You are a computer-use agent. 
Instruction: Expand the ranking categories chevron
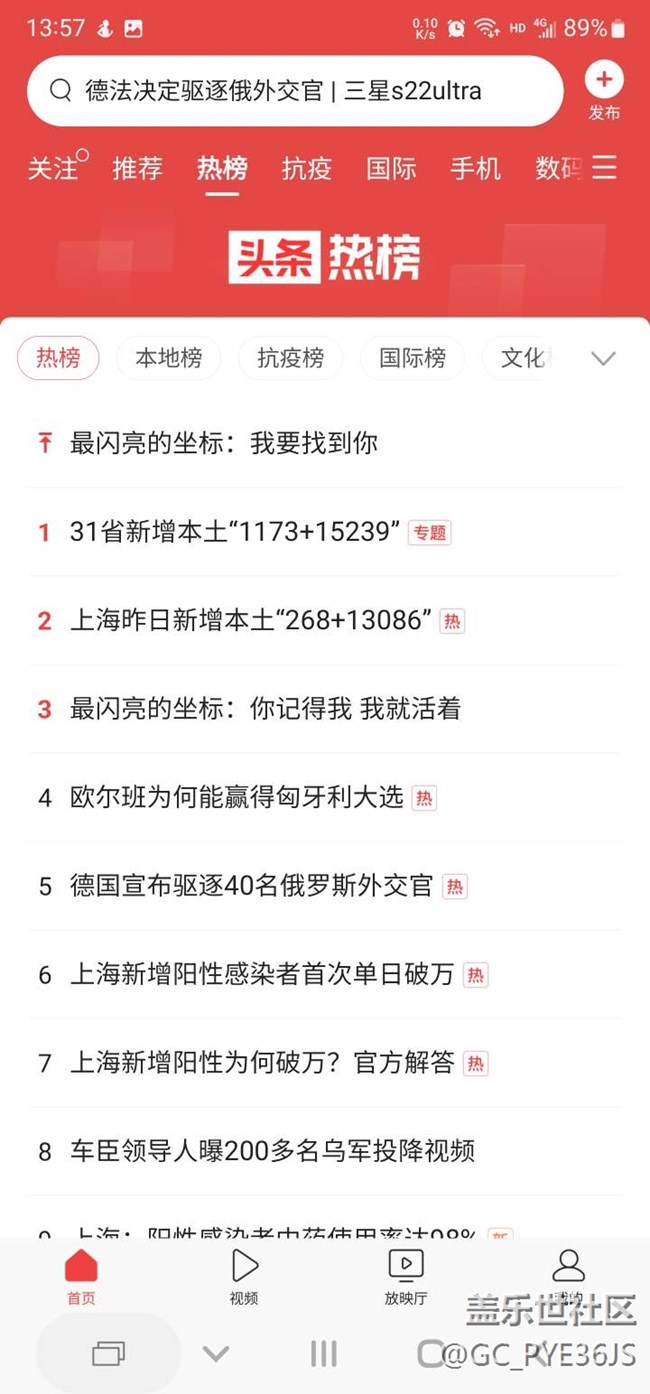point(603,358)
